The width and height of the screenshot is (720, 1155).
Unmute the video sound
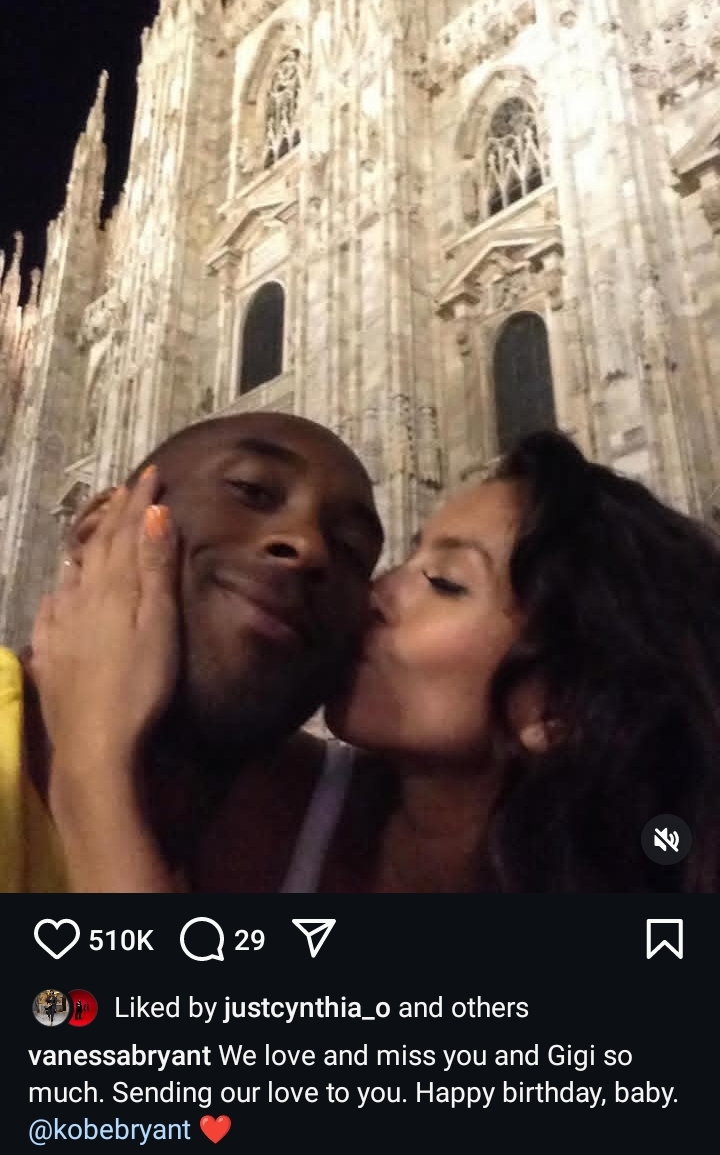point(665,840)
